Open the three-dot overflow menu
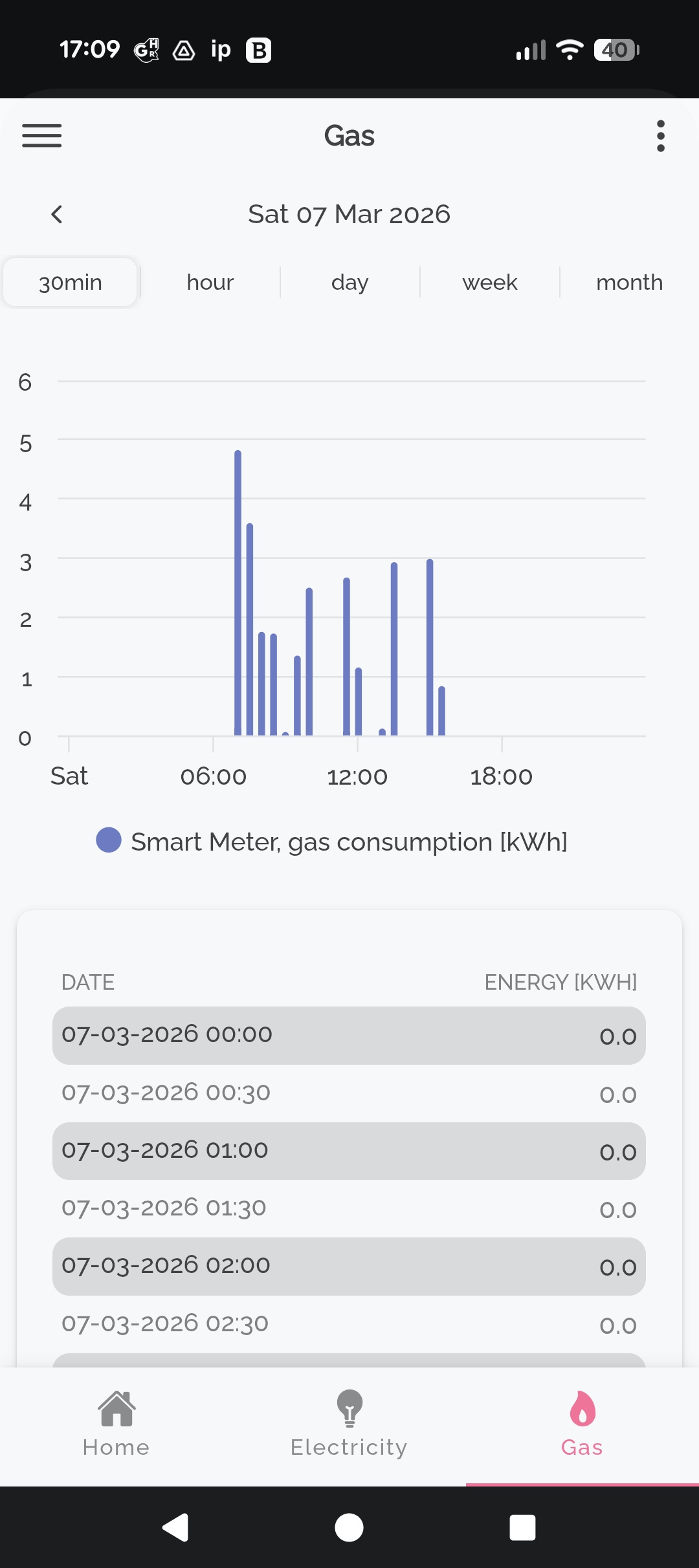 pyautogui.click(x=660, y=136)
